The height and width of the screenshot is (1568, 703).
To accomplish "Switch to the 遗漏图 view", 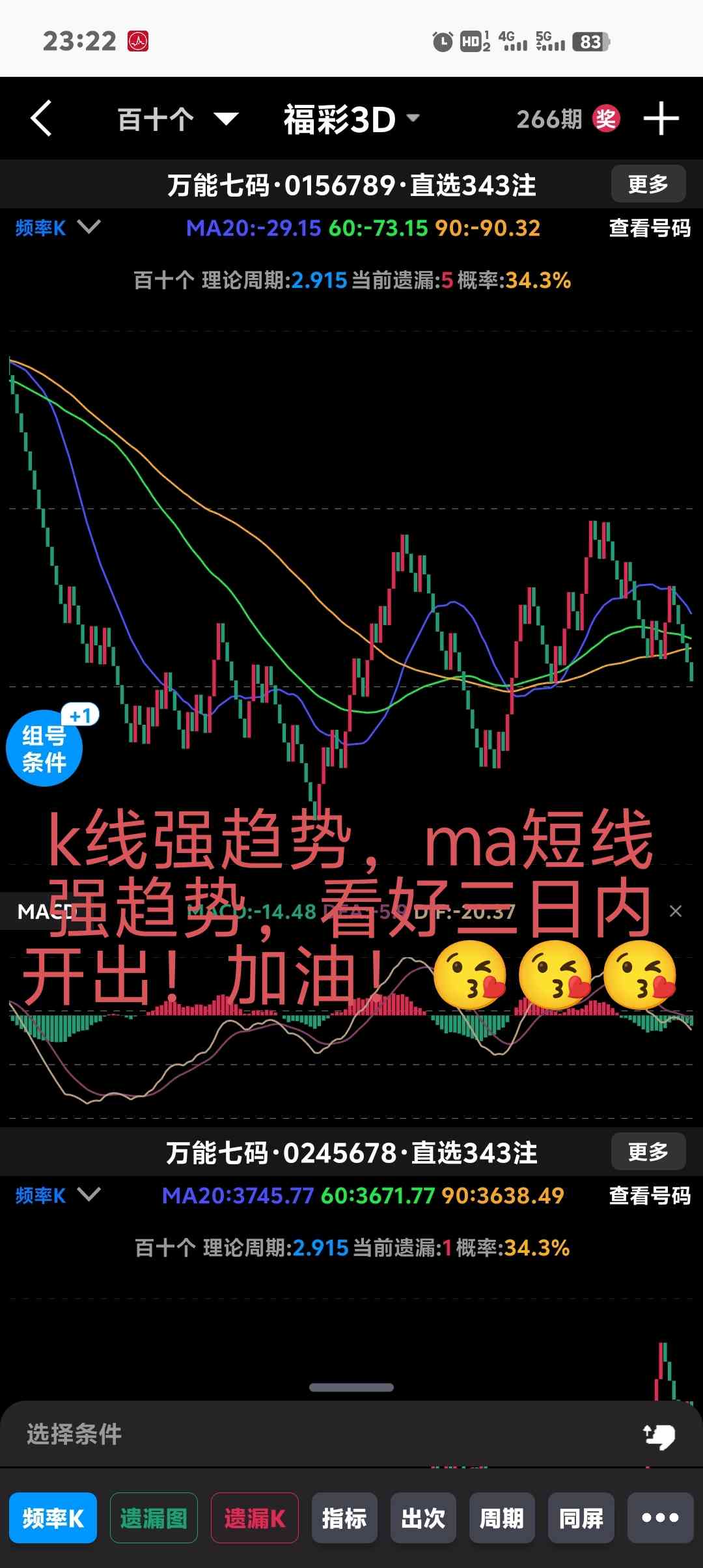I will (x=154, y=1519).
